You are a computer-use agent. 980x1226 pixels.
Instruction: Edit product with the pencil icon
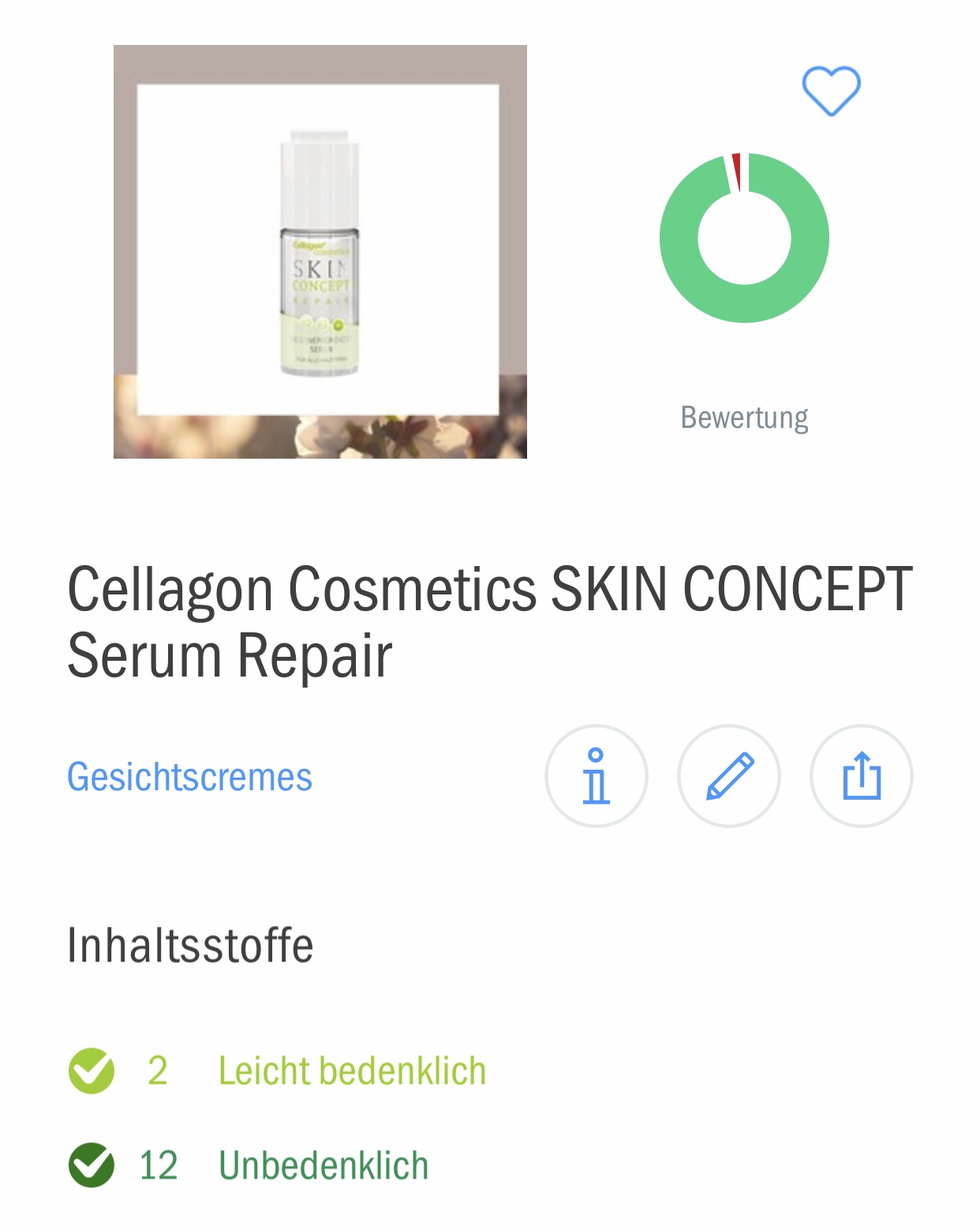tap(729, 776)
